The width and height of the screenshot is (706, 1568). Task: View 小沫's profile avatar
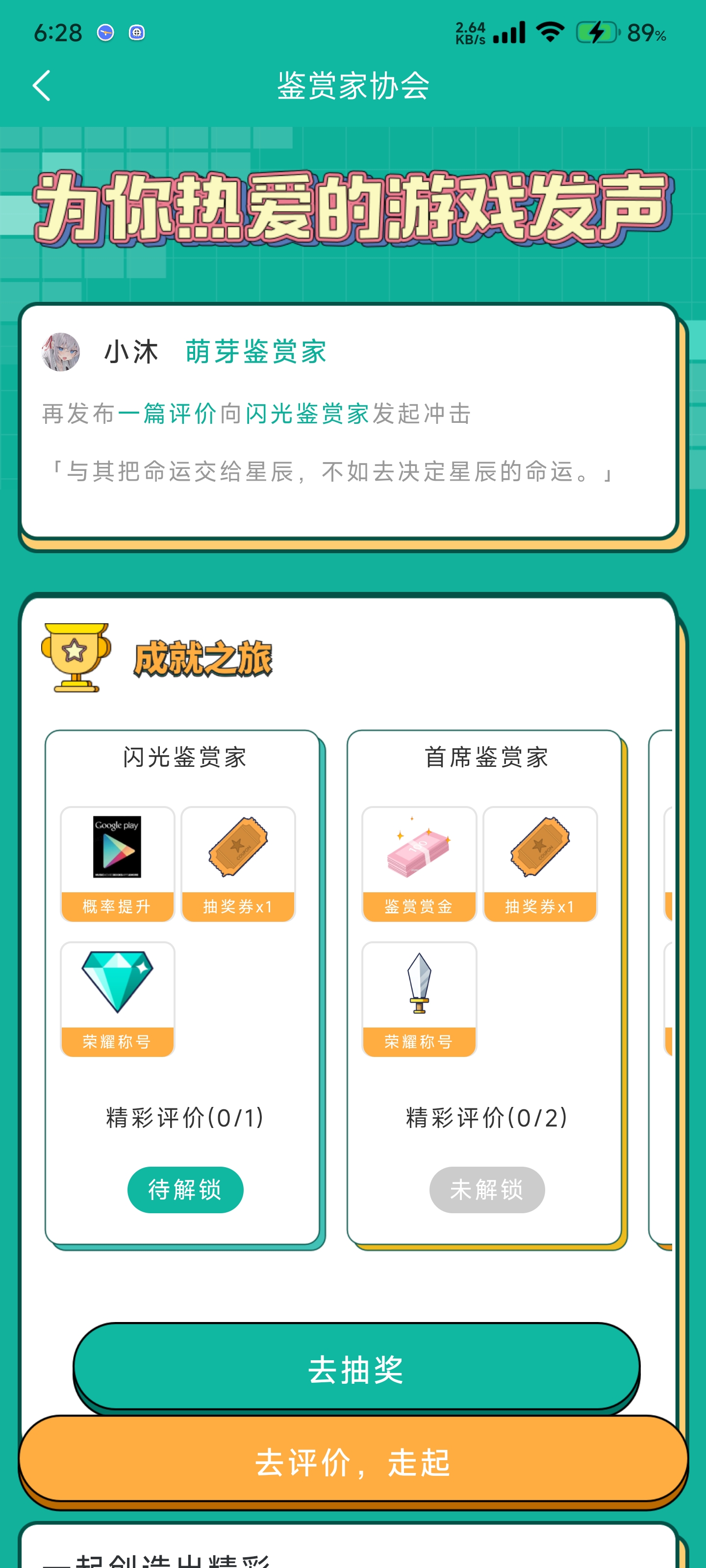point(61,352)
